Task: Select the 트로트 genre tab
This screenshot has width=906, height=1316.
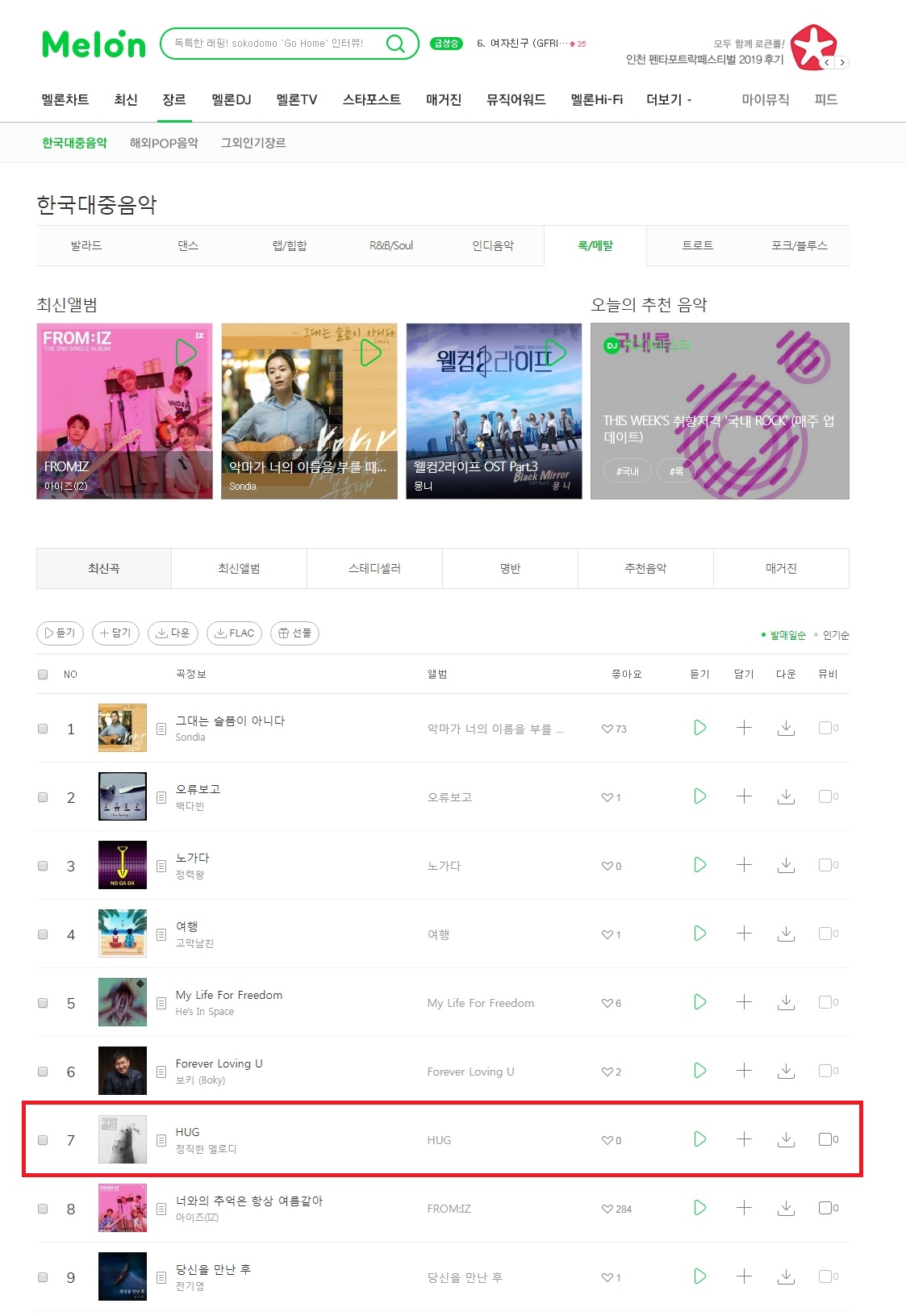Action: [x=697, y=245]
